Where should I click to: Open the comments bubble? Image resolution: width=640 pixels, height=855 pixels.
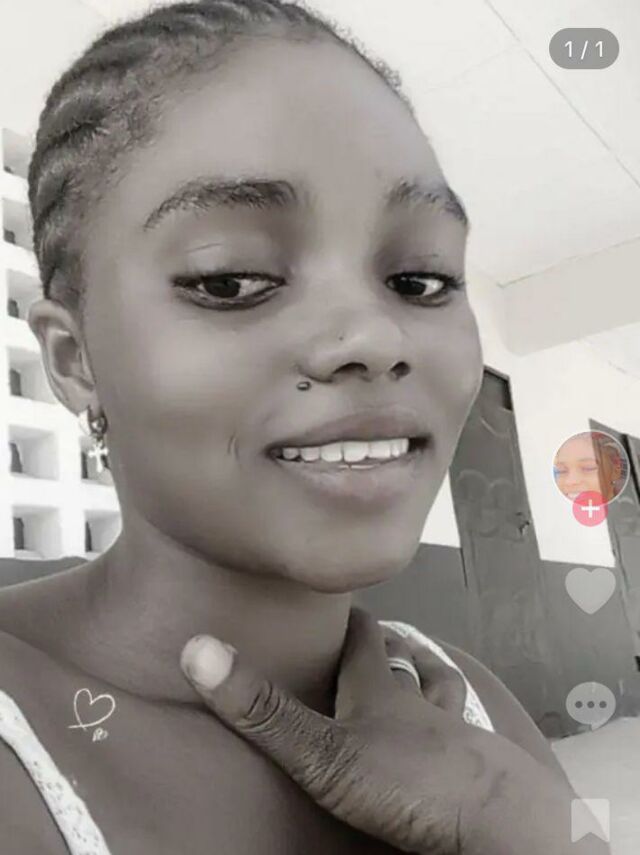pos(590,704)
